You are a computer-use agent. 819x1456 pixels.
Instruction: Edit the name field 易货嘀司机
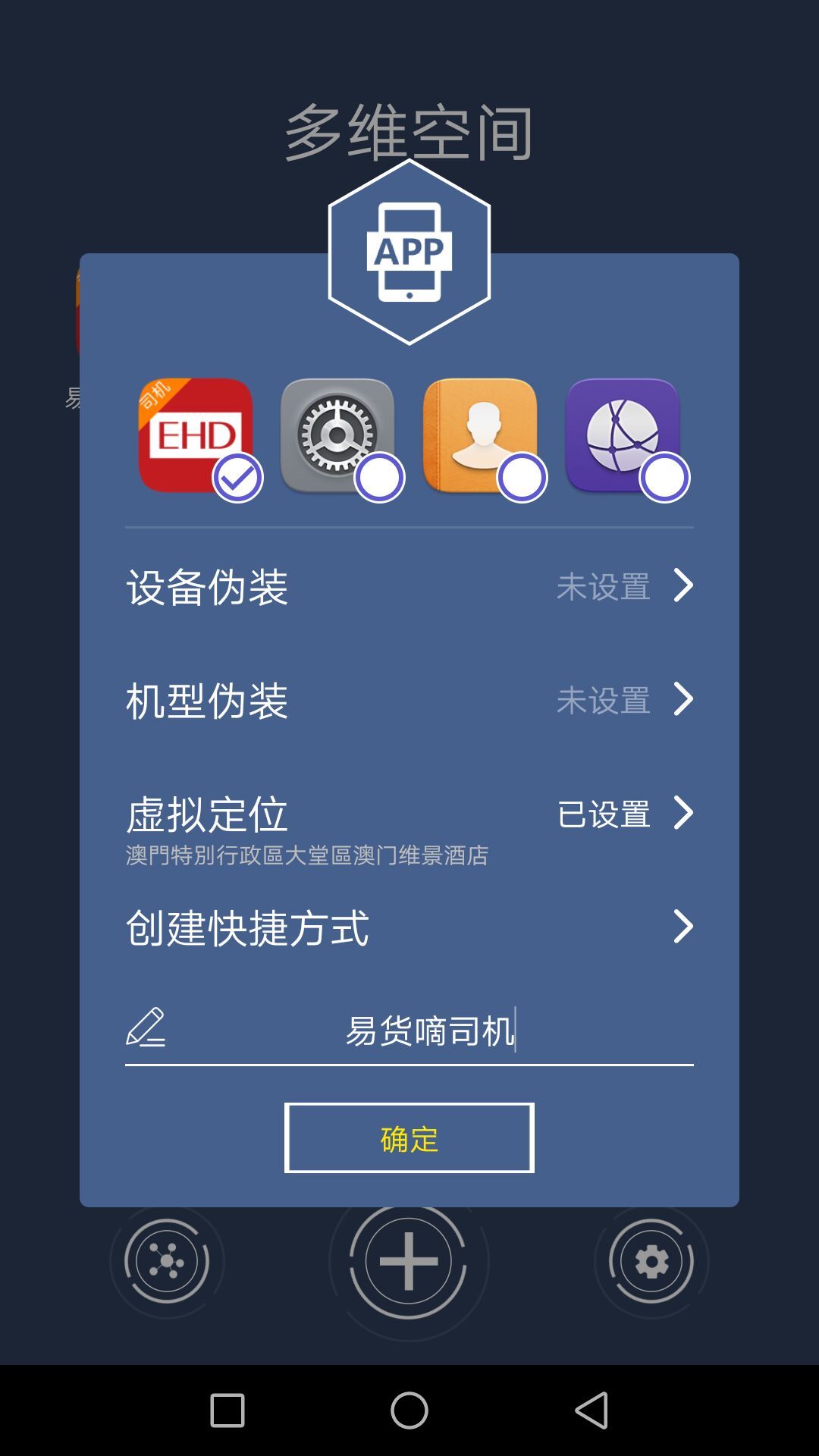click(x=430, y=1031)
